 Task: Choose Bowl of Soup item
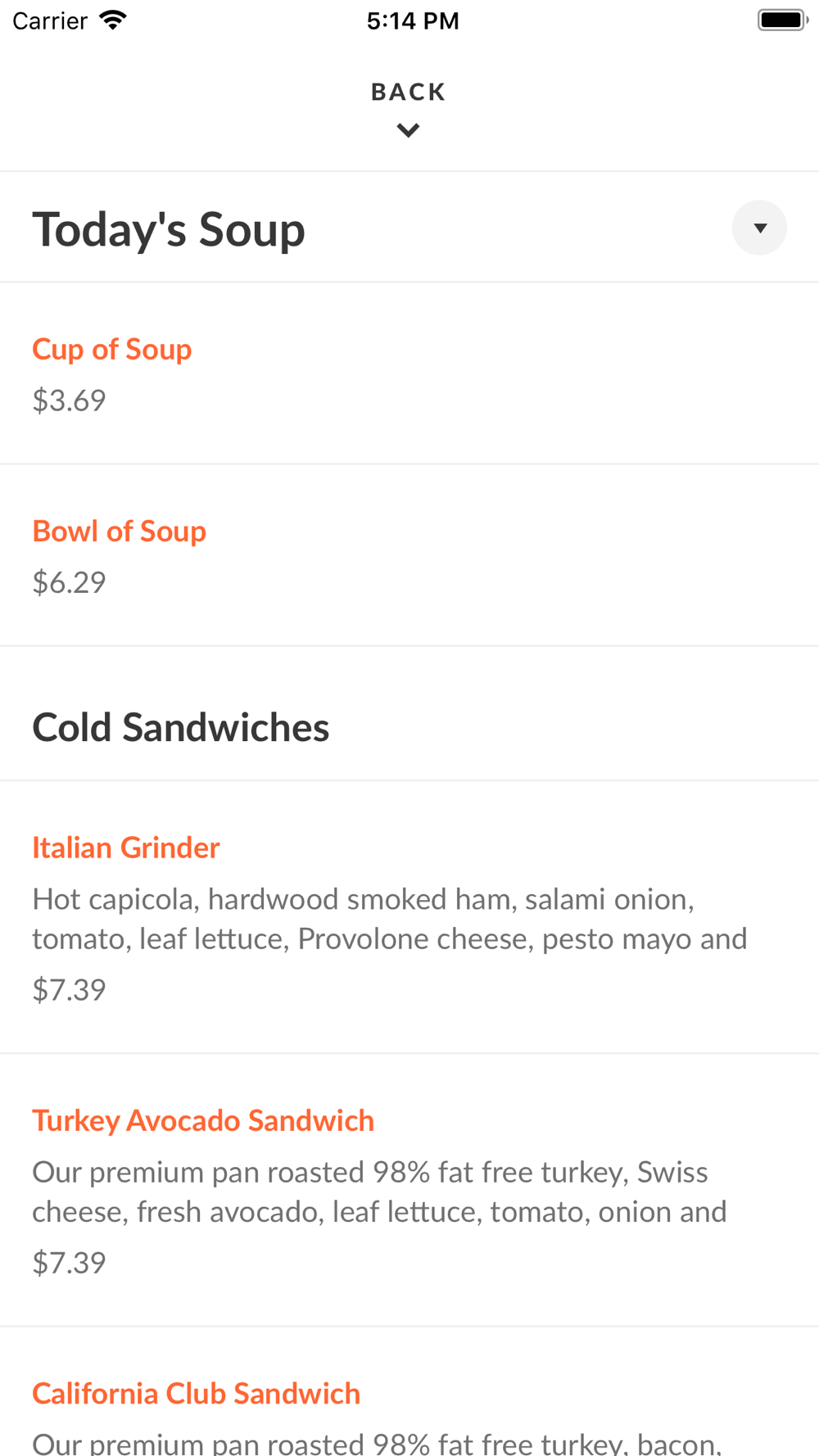pyautogui.click(x=120, y=531)
